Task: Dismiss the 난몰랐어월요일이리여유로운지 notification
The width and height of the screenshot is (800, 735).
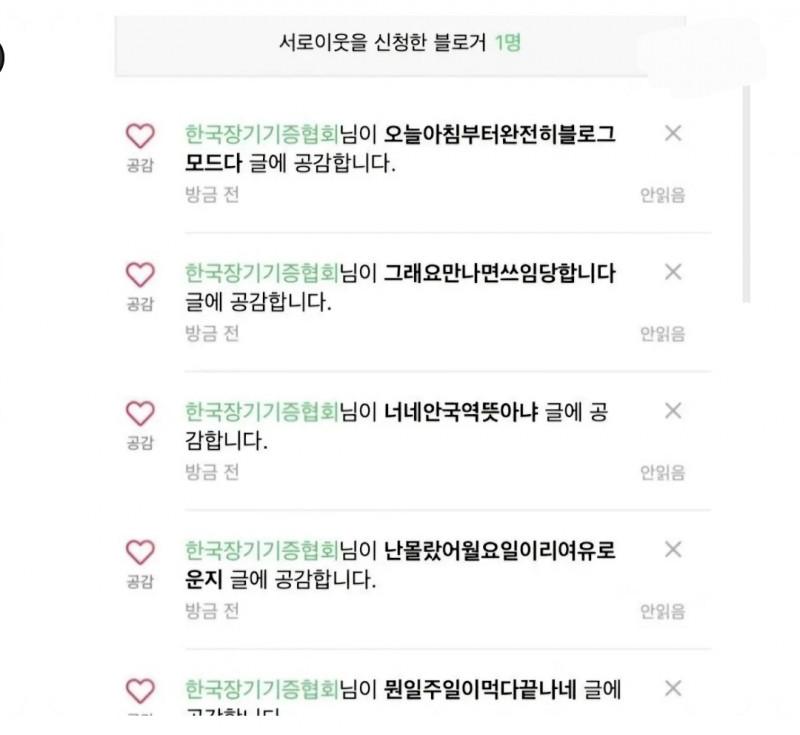Action: (673, 549)
